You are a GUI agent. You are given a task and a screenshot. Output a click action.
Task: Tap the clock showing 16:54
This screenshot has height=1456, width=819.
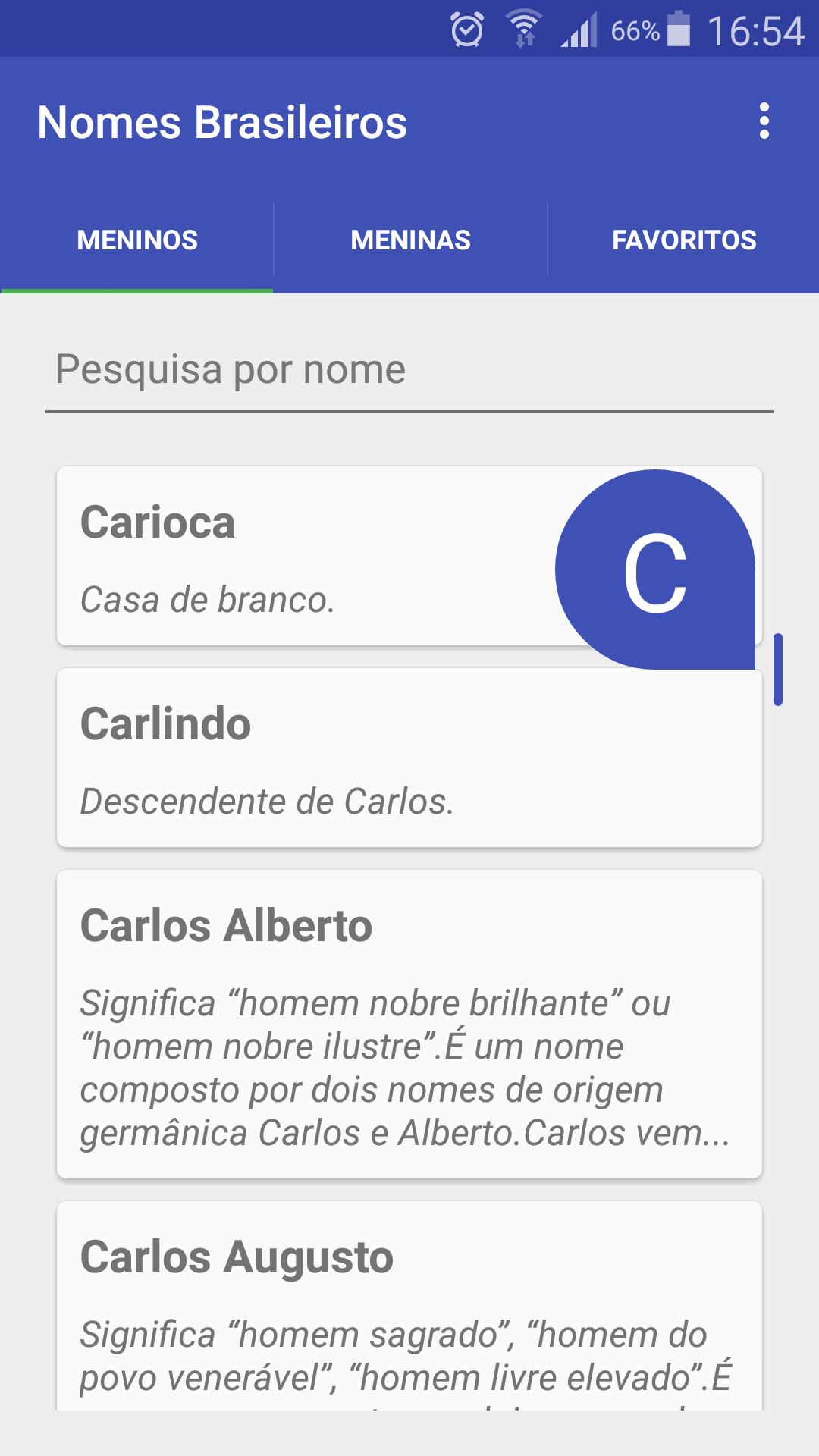pos(758,30)
